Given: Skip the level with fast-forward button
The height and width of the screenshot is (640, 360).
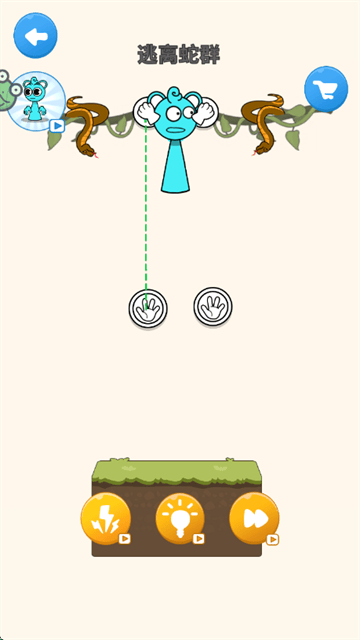Looking at the screenshot, I should point(254,518).
